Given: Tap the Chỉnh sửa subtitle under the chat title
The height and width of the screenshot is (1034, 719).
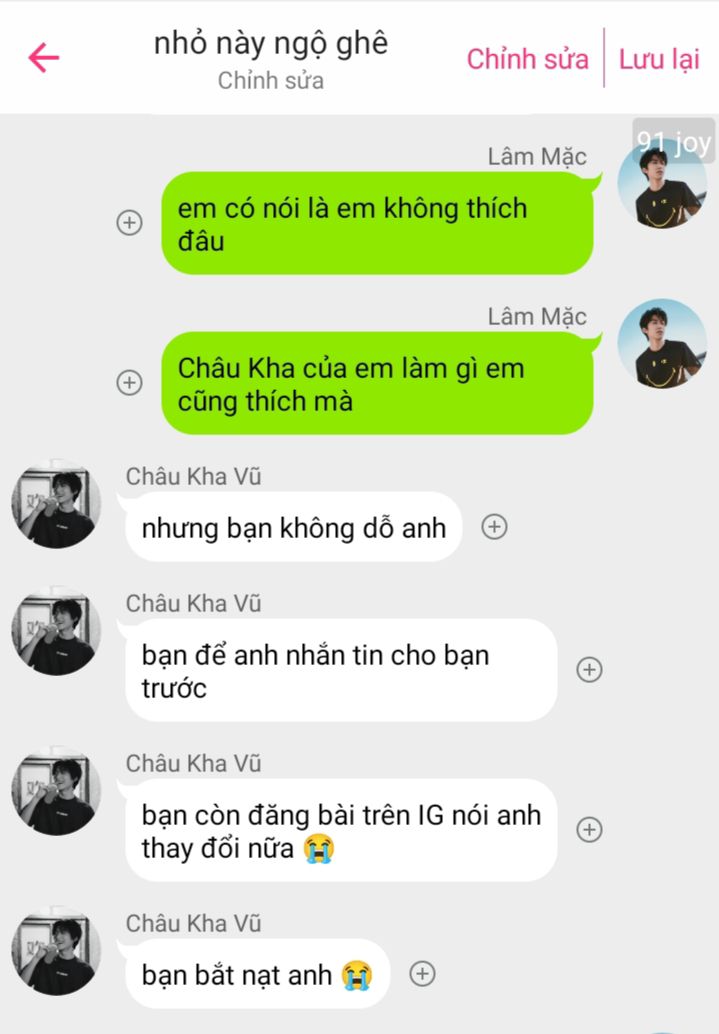Looking at the screenshot, I should point(271,81).
